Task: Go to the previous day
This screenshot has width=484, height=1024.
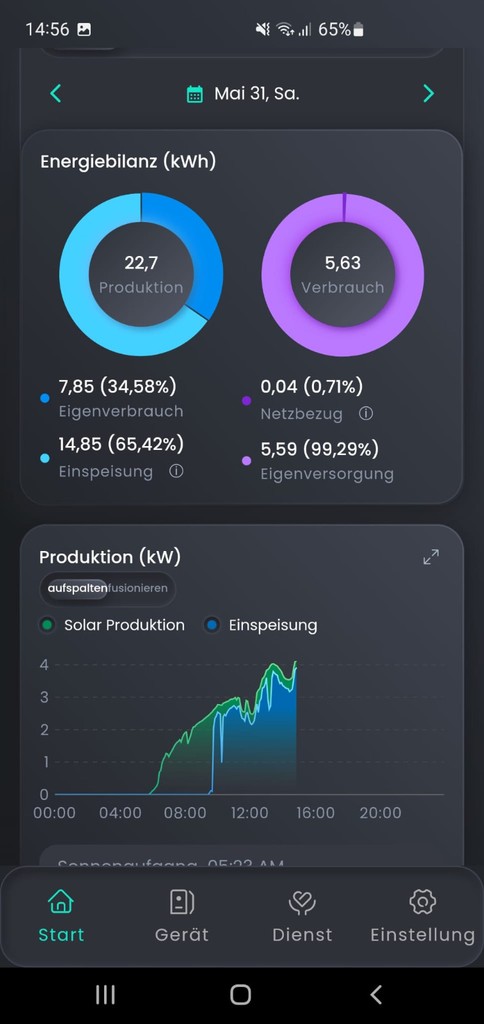Action: [56, 93]
